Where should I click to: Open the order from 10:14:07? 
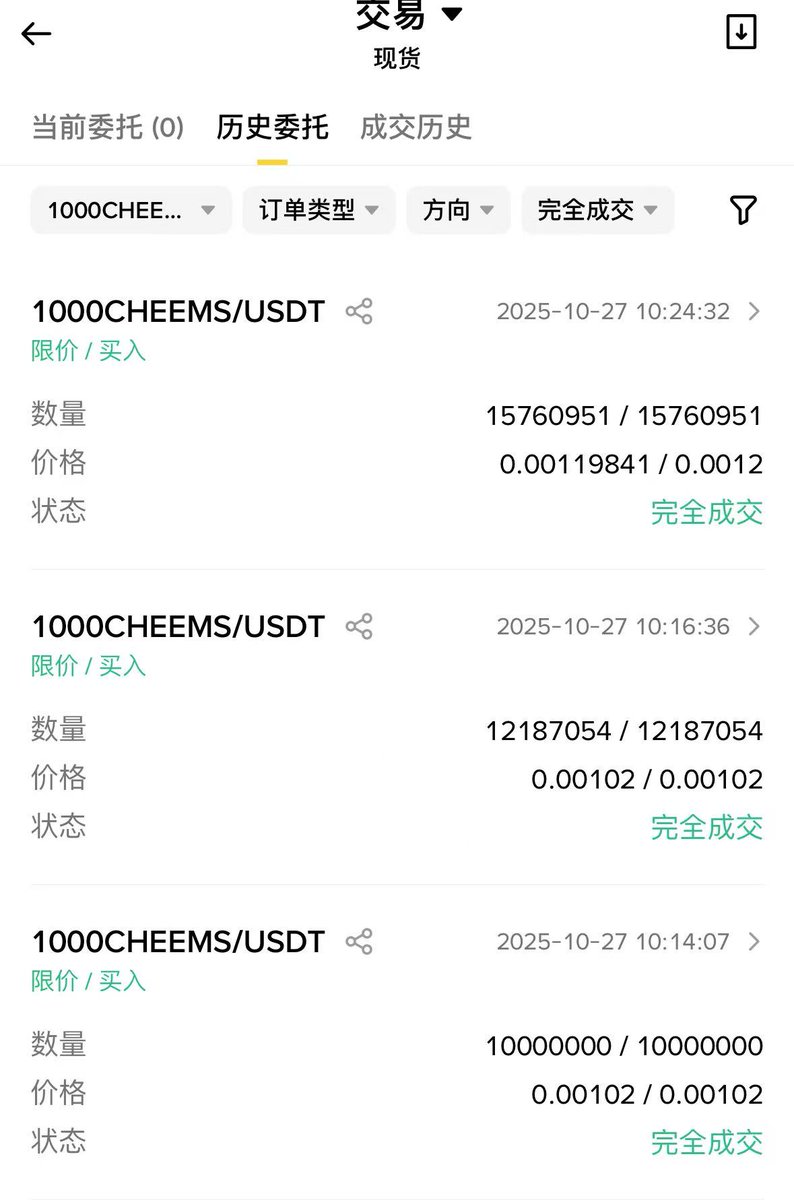pyautogui.click(x=754, y=941)
